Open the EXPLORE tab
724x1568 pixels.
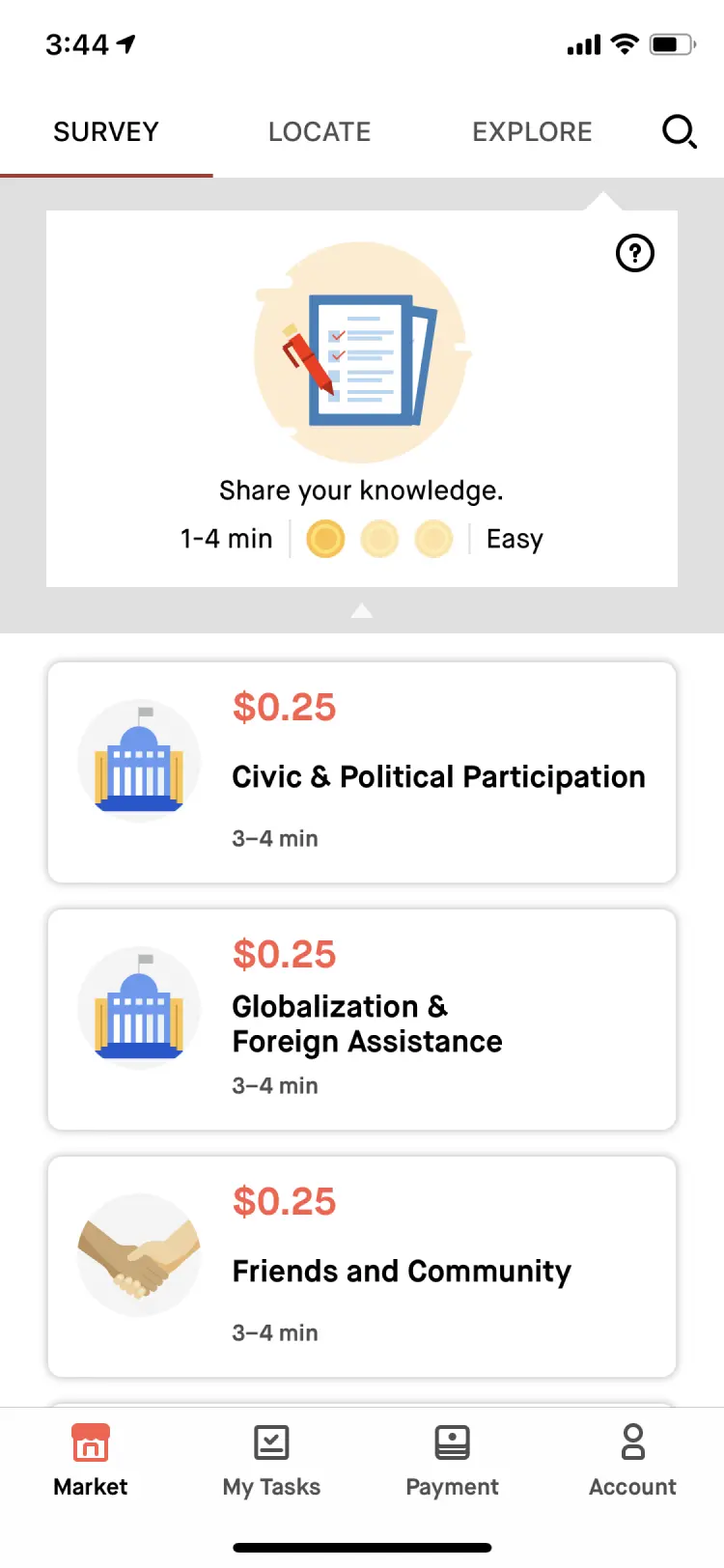point(532,131)
